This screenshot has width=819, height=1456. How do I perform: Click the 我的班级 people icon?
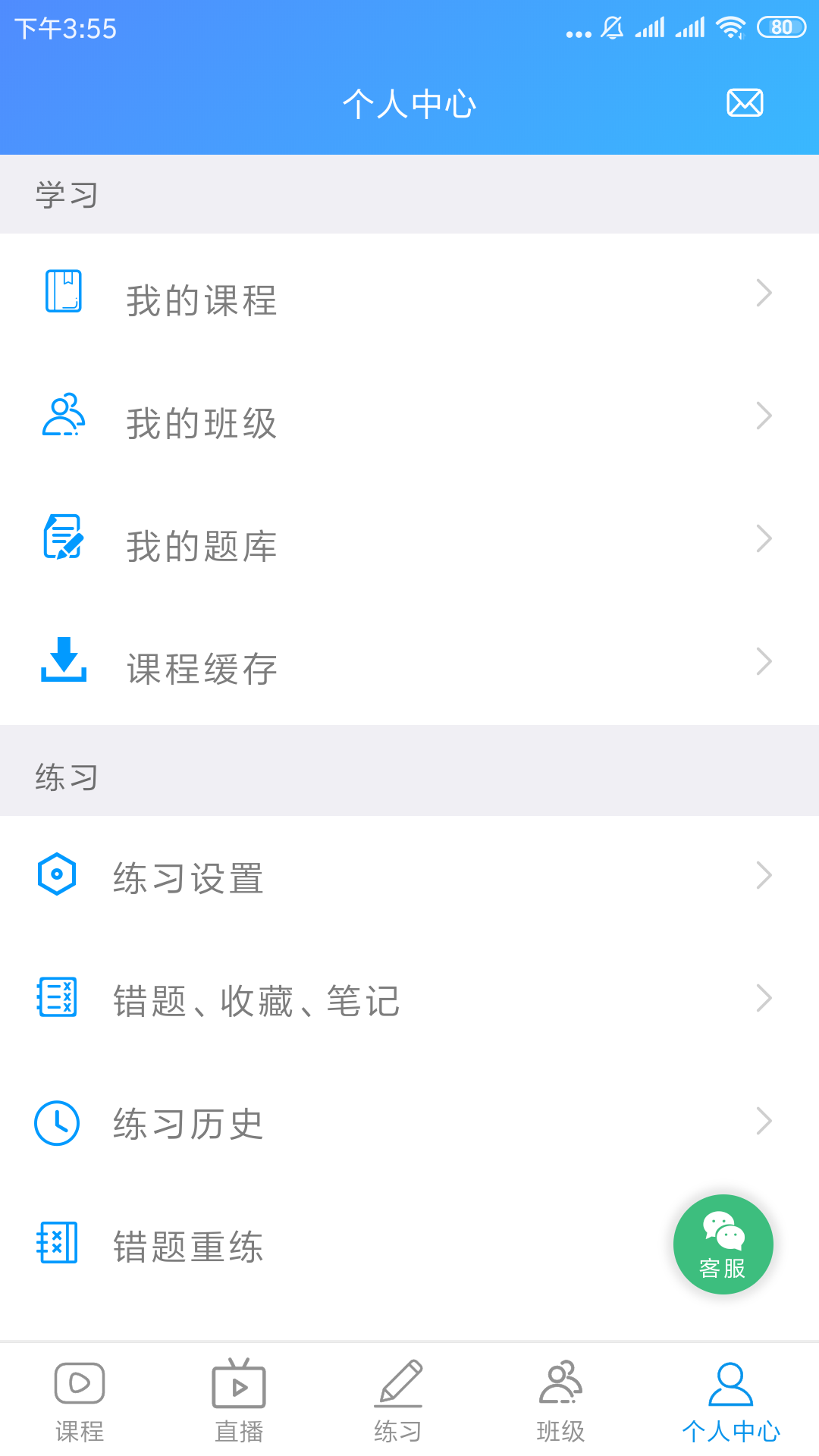pos(64,415)
